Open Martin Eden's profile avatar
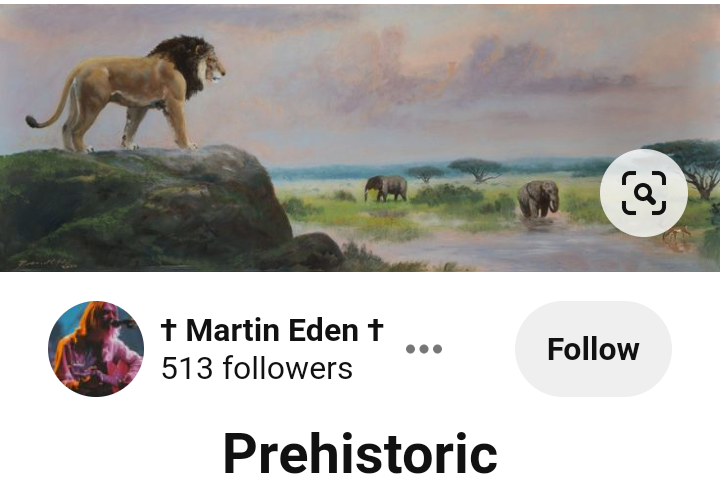This screenshot has width=720, height=500. click(96, 349)
